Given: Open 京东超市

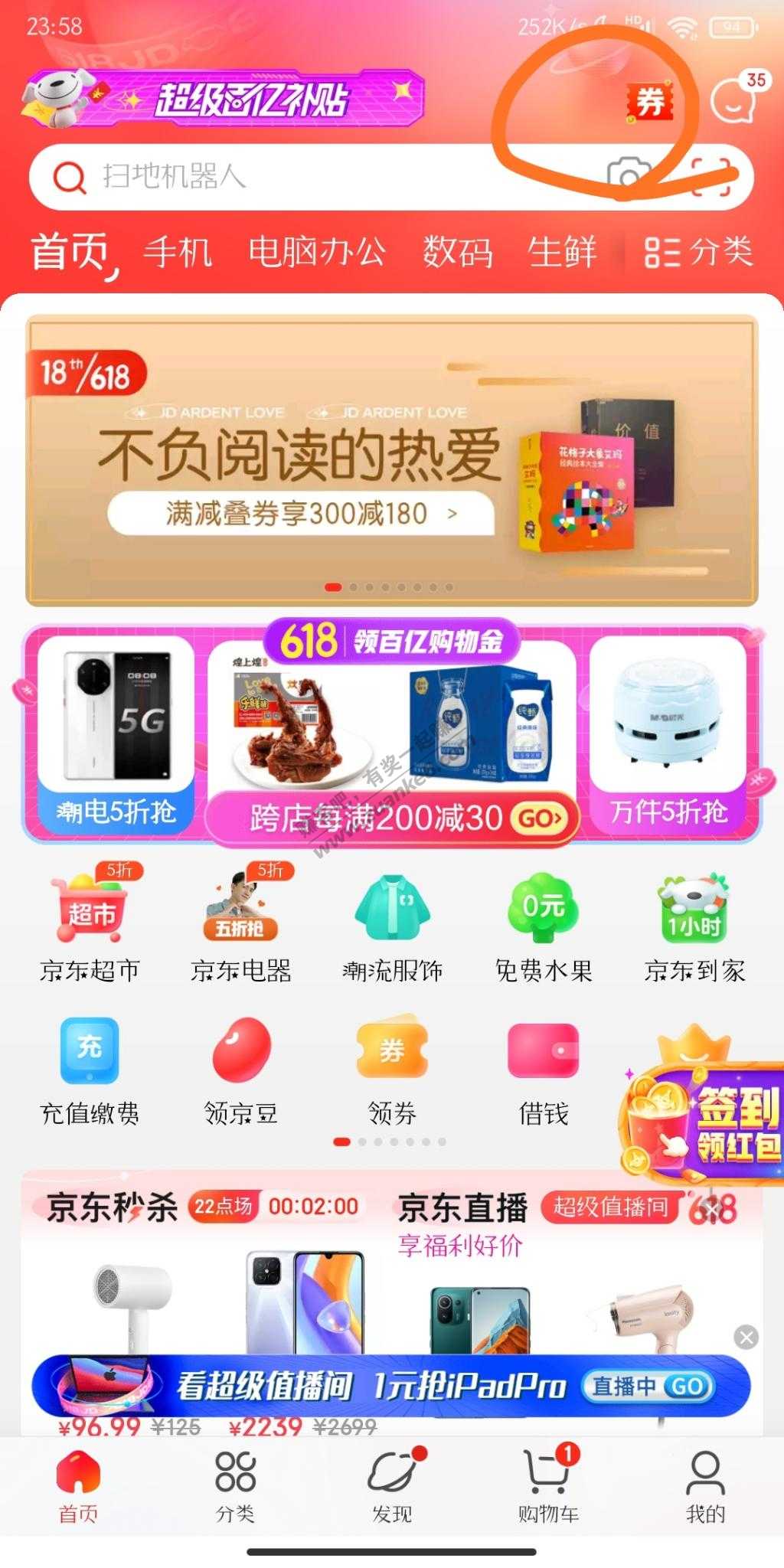Looking at the screenshot, I should pos(90,925).
